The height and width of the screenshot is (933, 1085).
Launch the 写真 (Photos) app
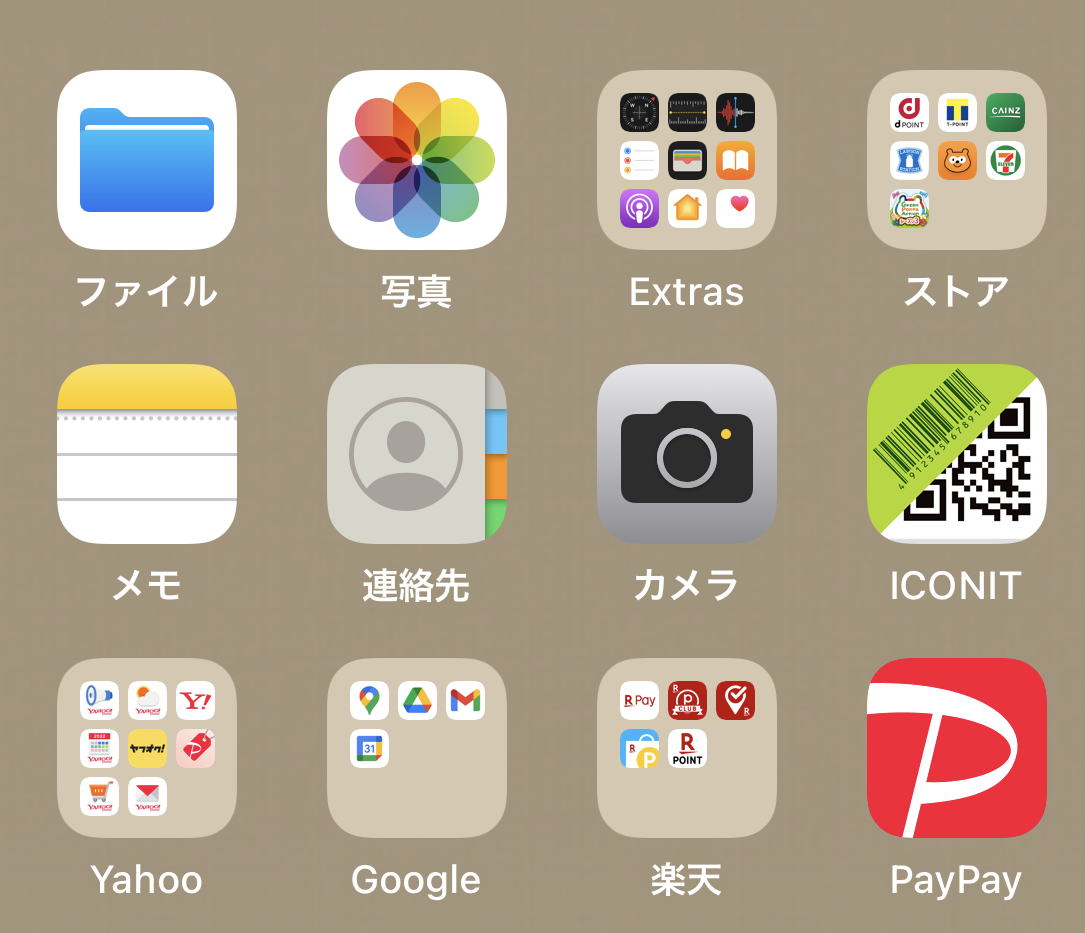417,160
